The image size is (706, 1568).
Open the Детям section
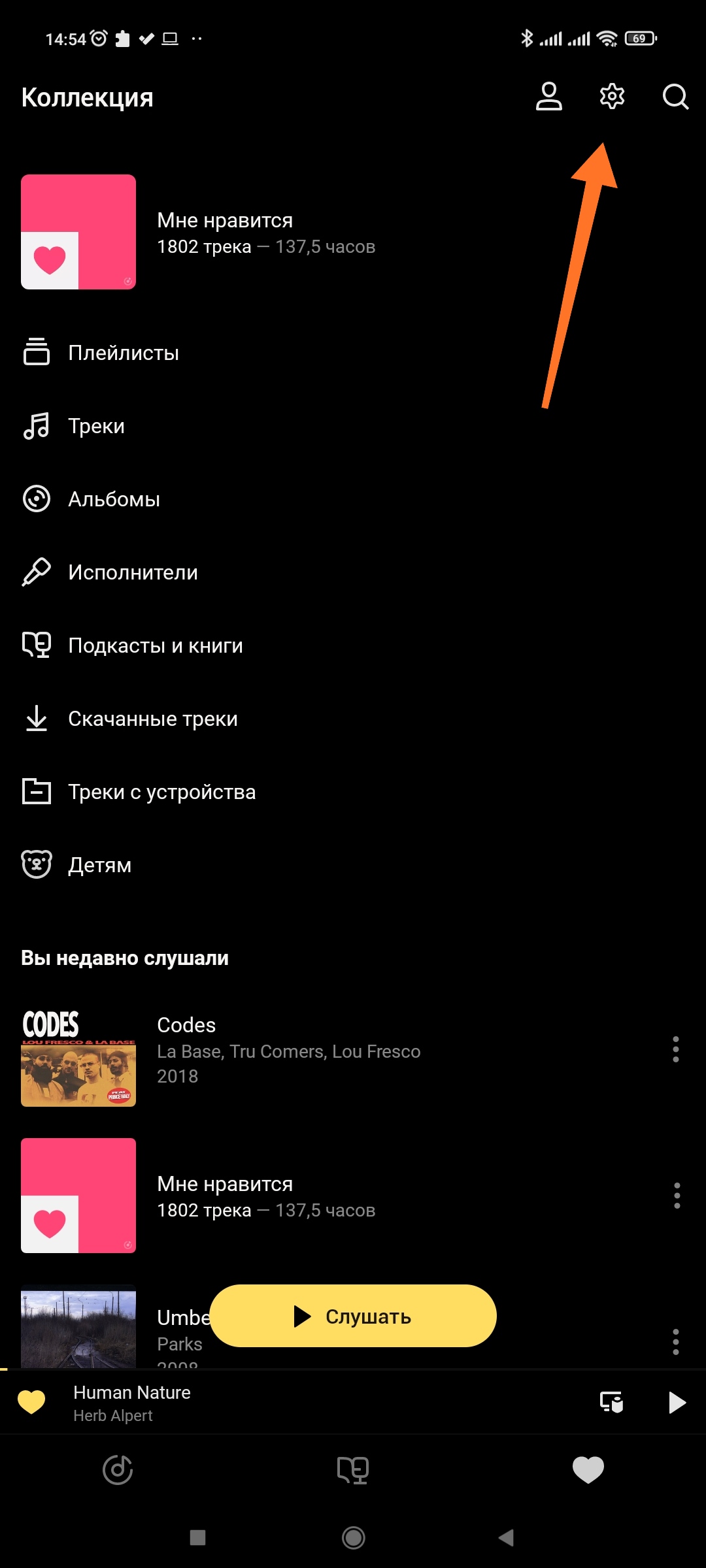(353, 865)
